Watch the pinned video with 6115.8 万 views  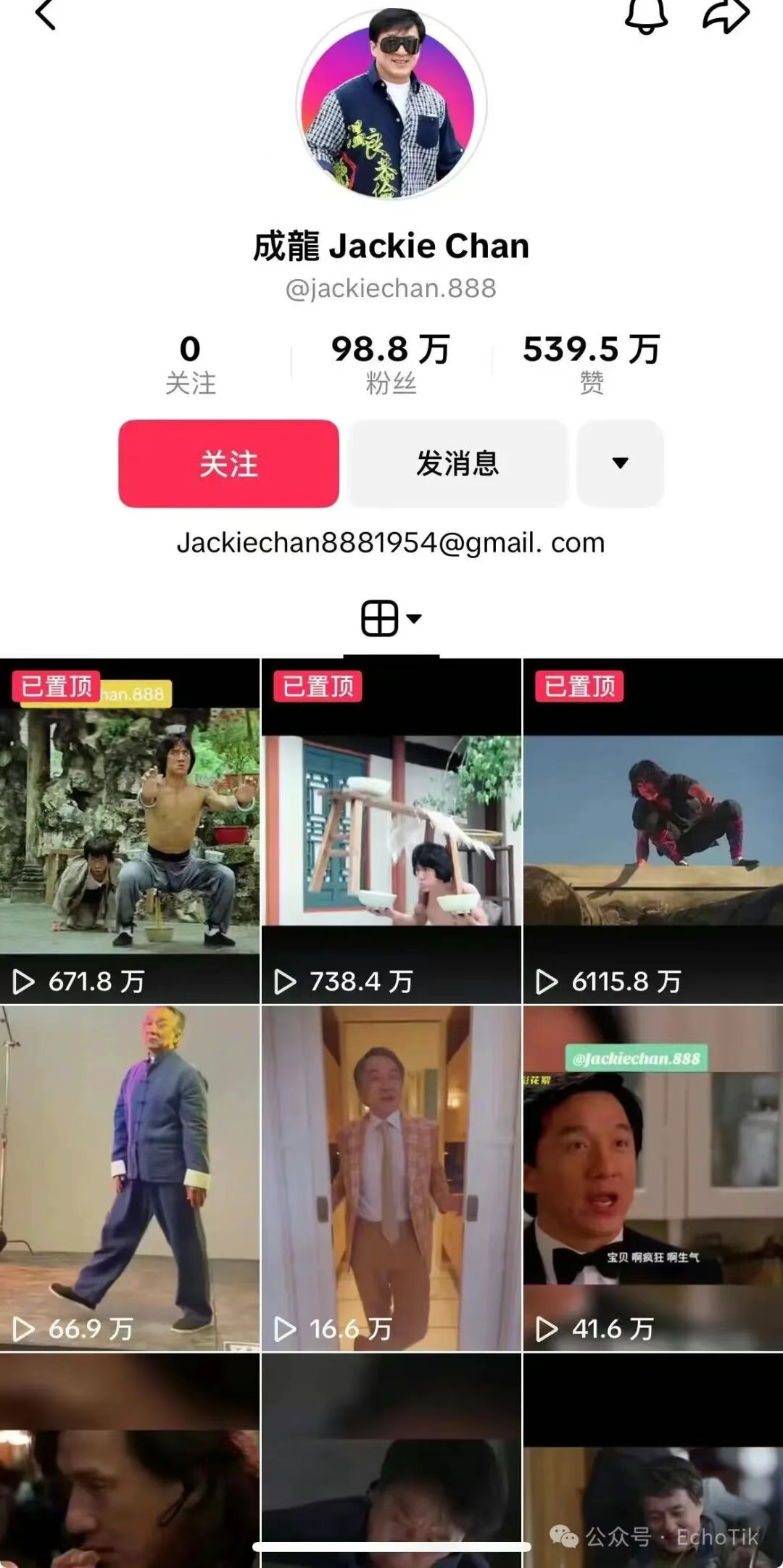pyautogui.click(x=652, y=831)
